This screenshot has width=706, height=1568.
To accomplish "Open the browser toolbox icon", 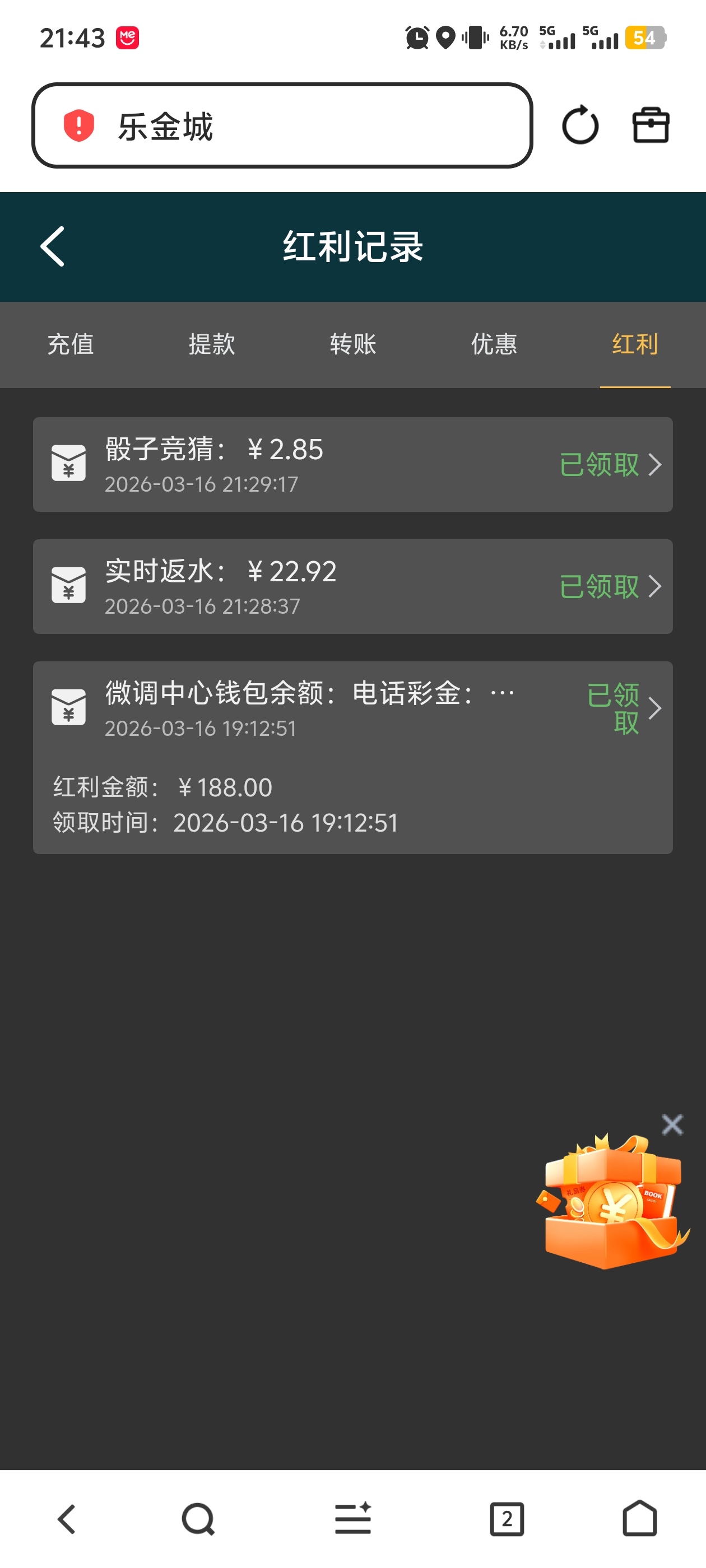I will coord(651,126).
